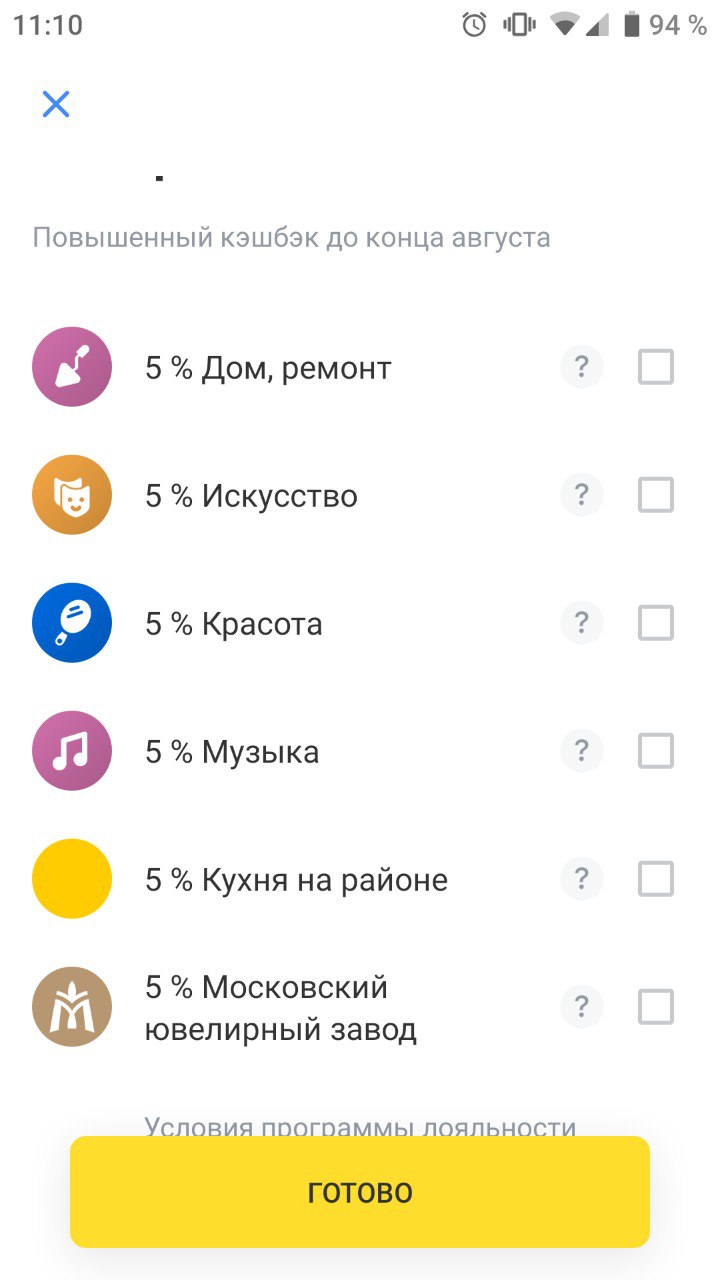Show info for Московский ювелирный завод
The width and height of the screenshot is (720, 1280).
(581, 1007)
